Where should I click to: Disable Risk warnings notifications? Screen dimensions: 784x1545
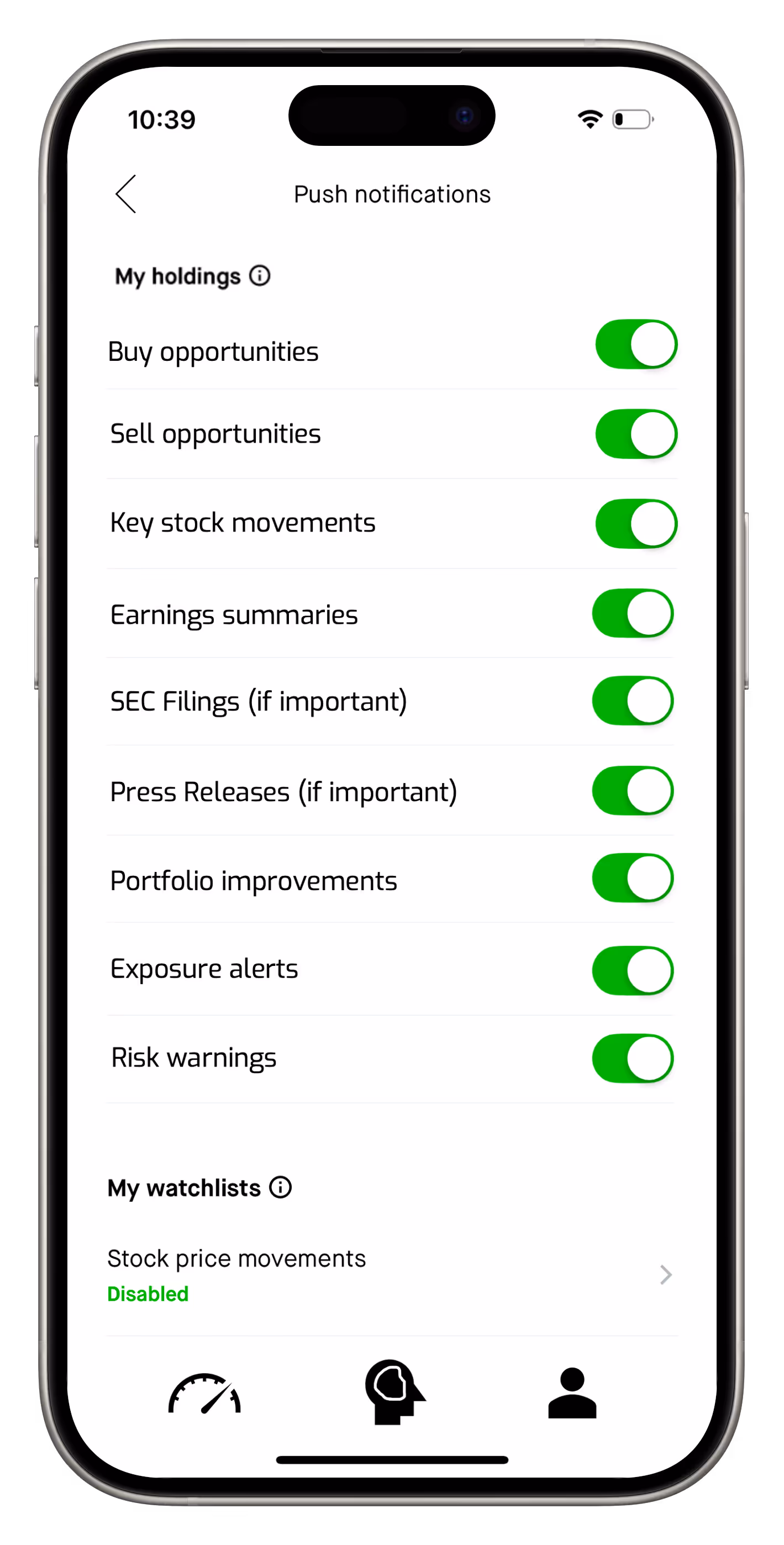click(x=633, y=1058)
